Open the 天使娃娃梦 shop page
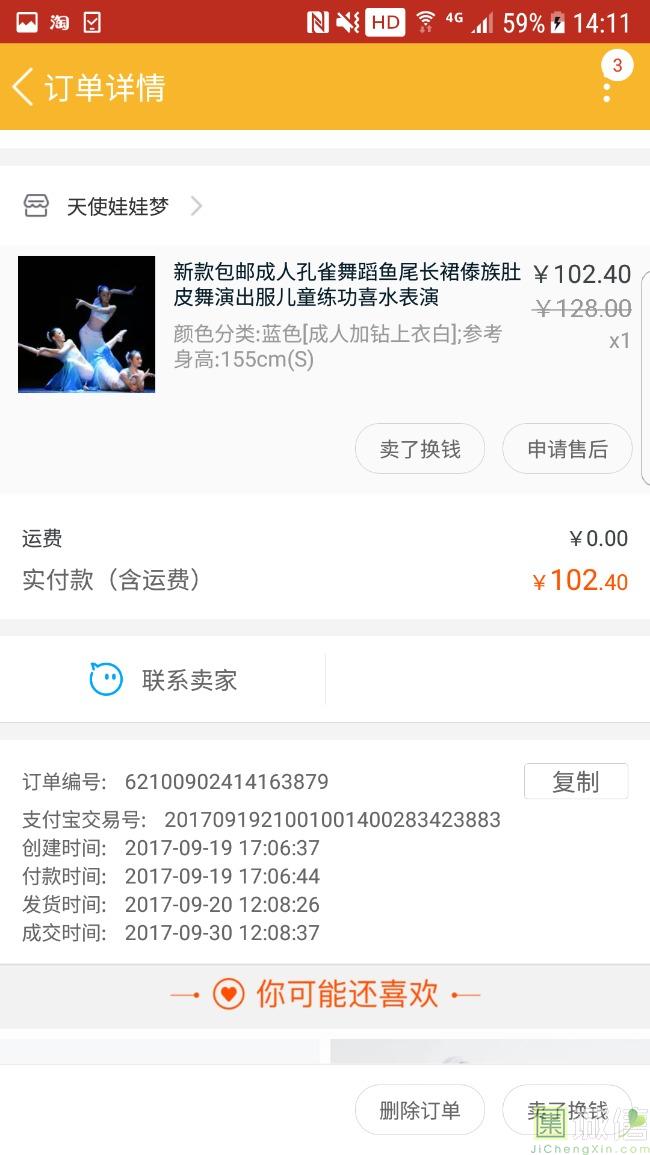The height and width of the screenshot is (1155, 650). click(x=112, y=206)
